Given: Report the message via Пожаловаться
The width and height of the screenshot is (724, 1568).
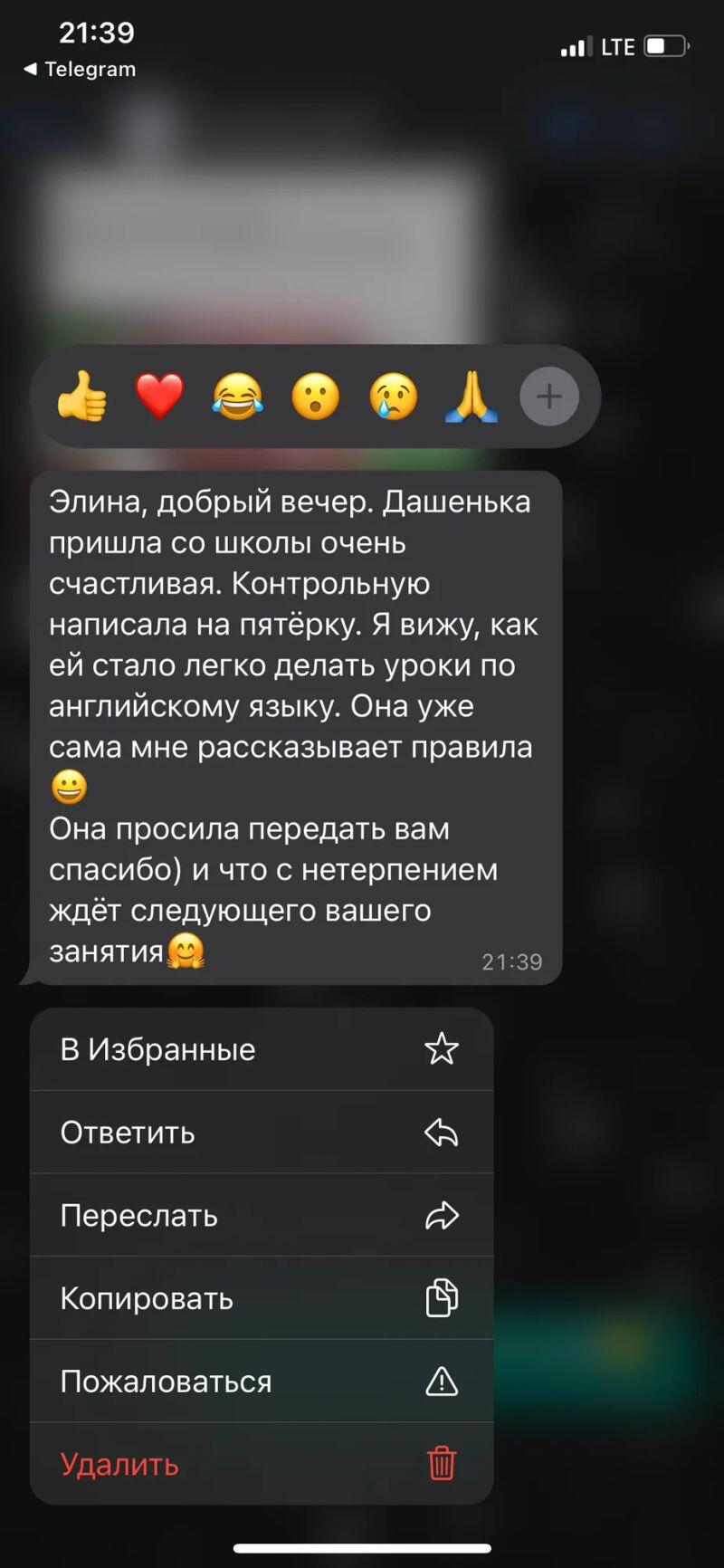Looking at the screenshot, I should point(261,1382).
